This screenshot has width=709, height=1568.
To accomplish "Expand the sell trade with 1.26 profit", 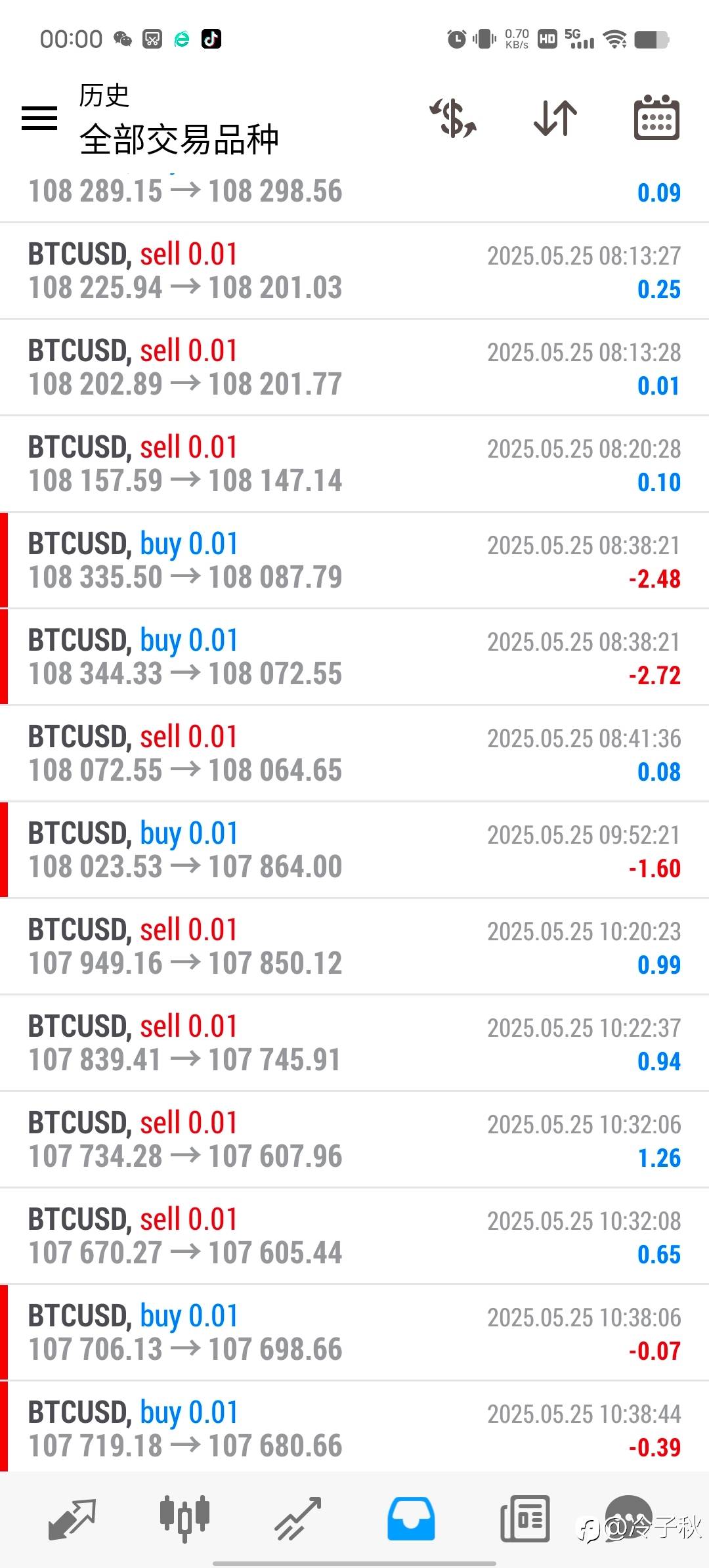I will click(354, 1140).
